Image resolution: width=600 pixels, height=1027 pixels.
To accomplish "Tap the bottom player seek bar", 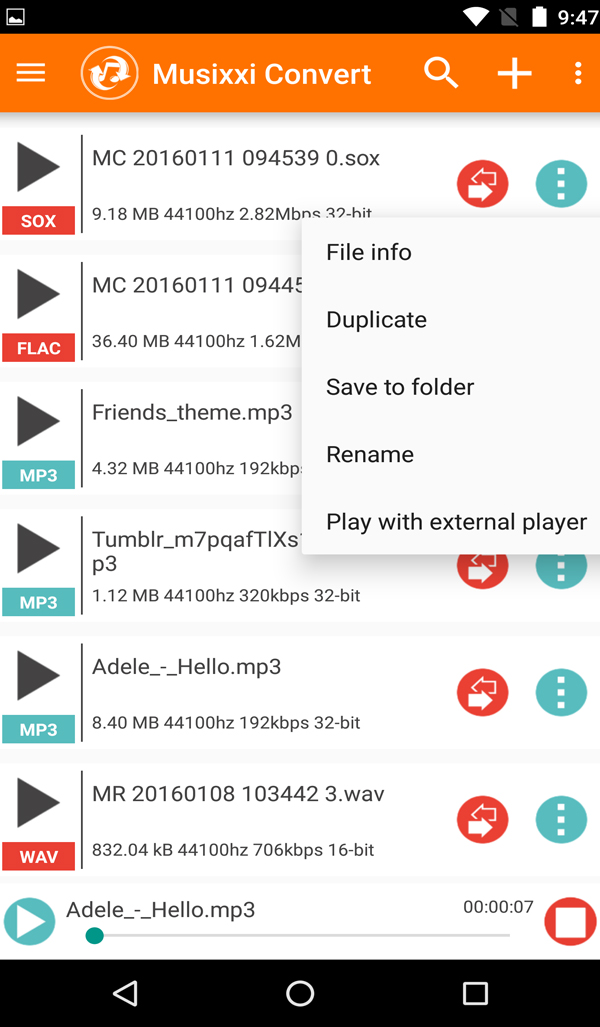I will tap(298, 935).
